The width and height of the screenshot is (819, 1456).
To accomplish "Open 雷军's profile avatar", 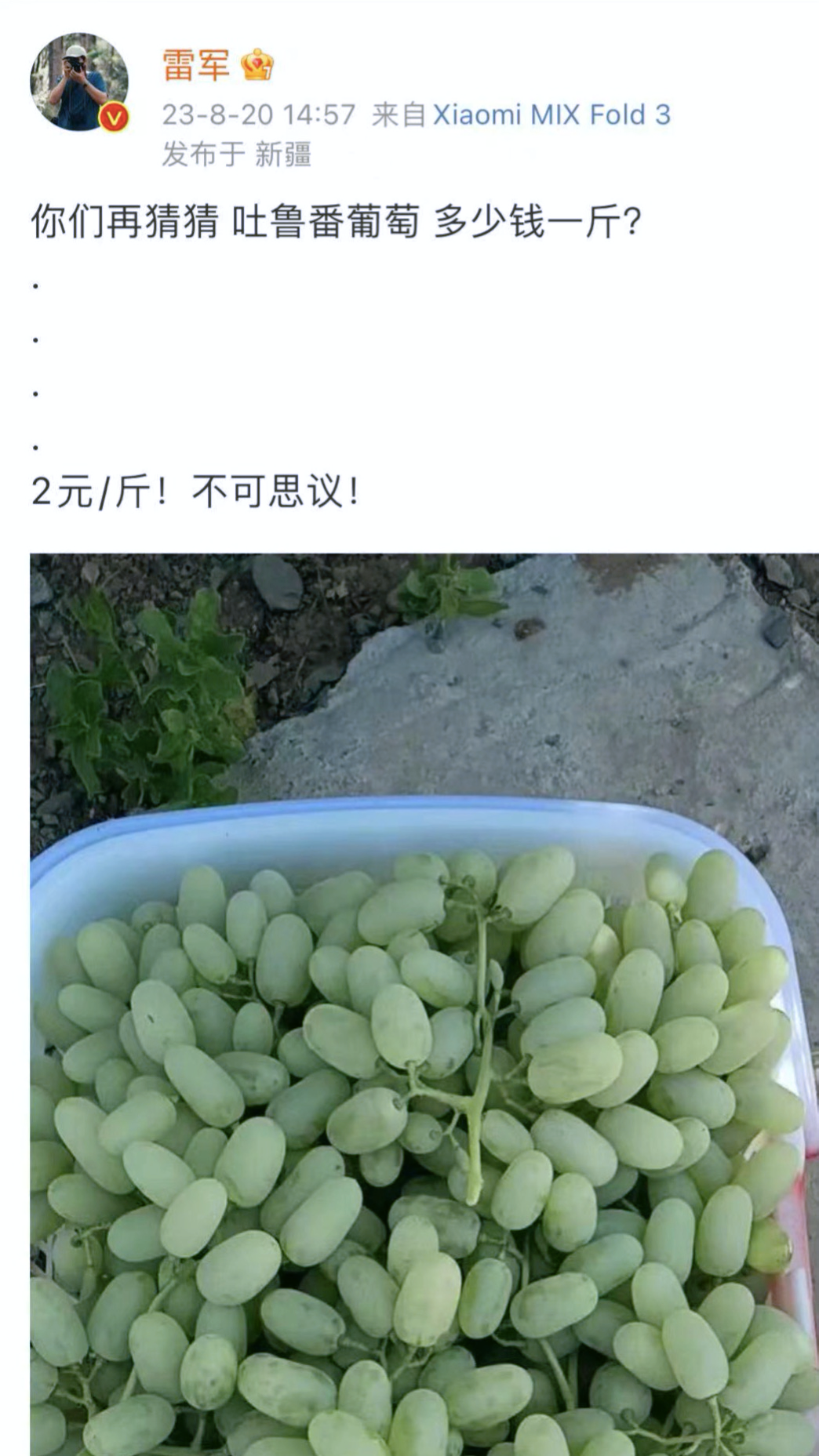I will (78, 82).
